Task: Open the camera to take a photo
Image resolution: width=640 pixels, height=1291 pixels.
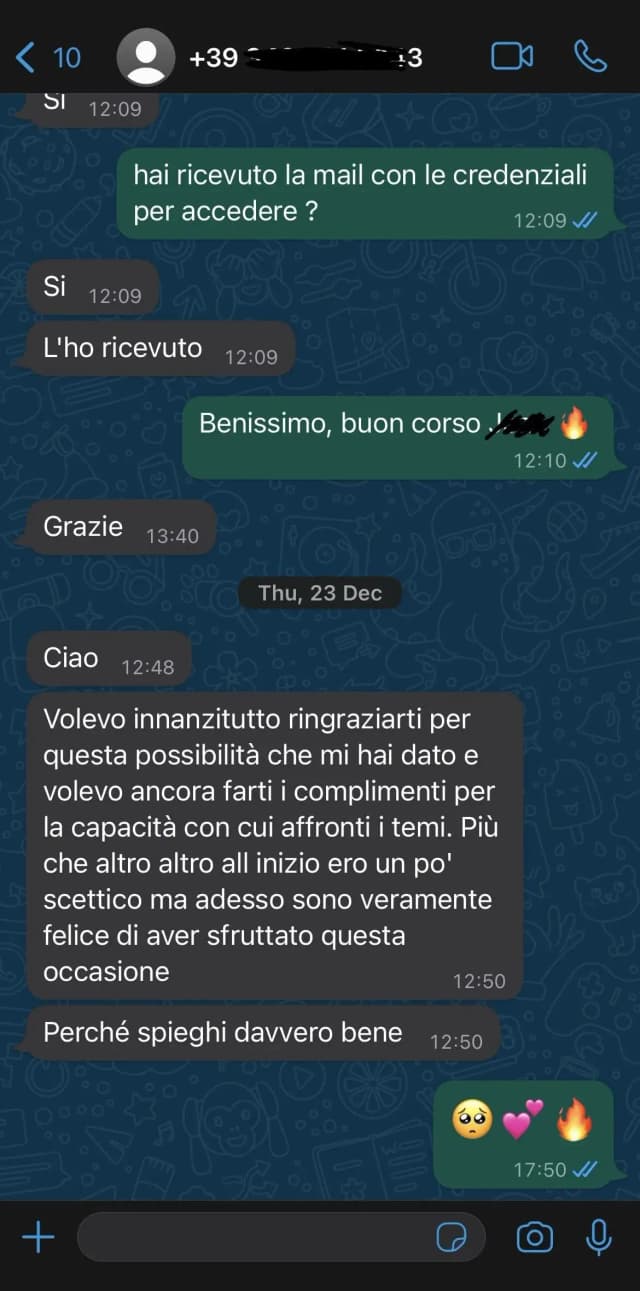Action: pos(535,1237)
